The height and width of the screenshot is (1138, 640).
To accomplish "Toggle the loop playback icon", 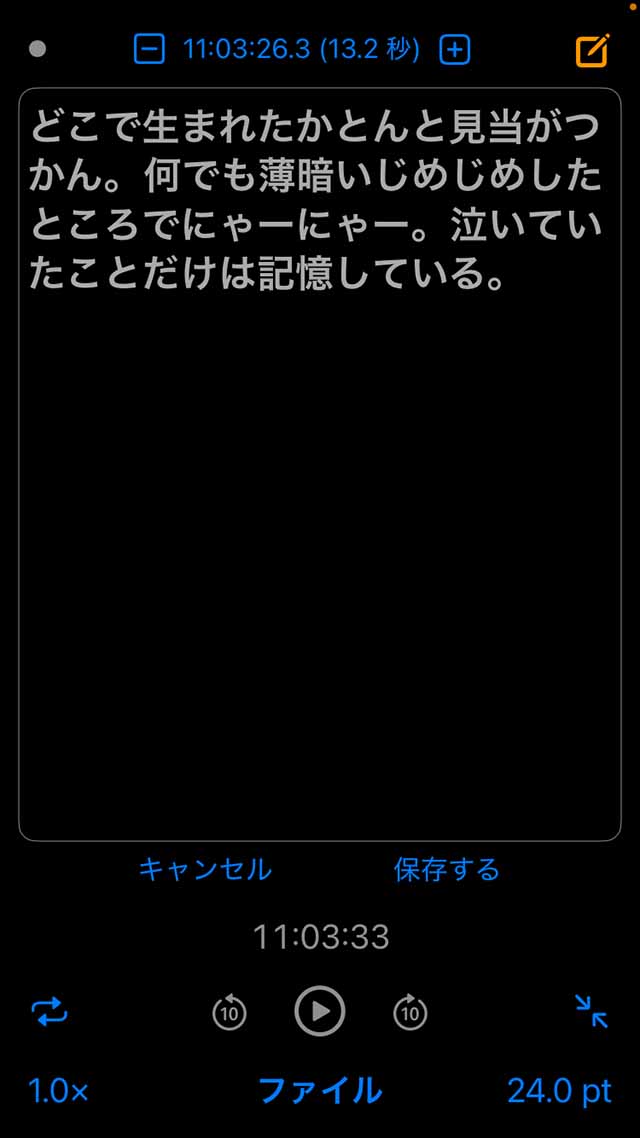I will tap(50, 1012).
